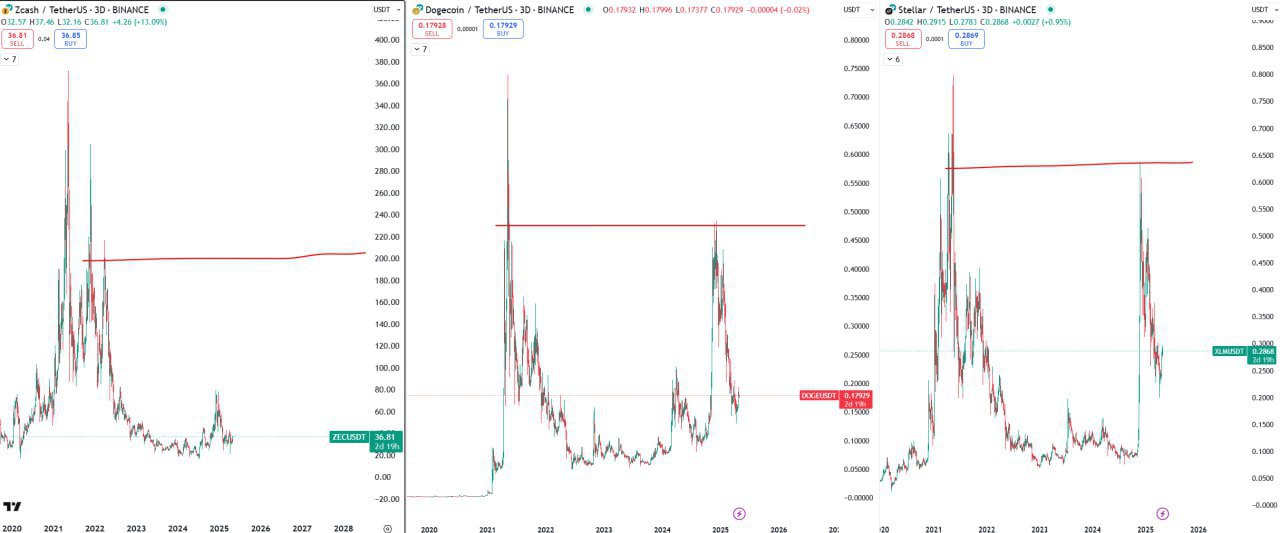This screenshot has width=1280, height=533.
Task: Tap the Stellar BUY 0.2869 button
Action: click(x=966, y=39)
